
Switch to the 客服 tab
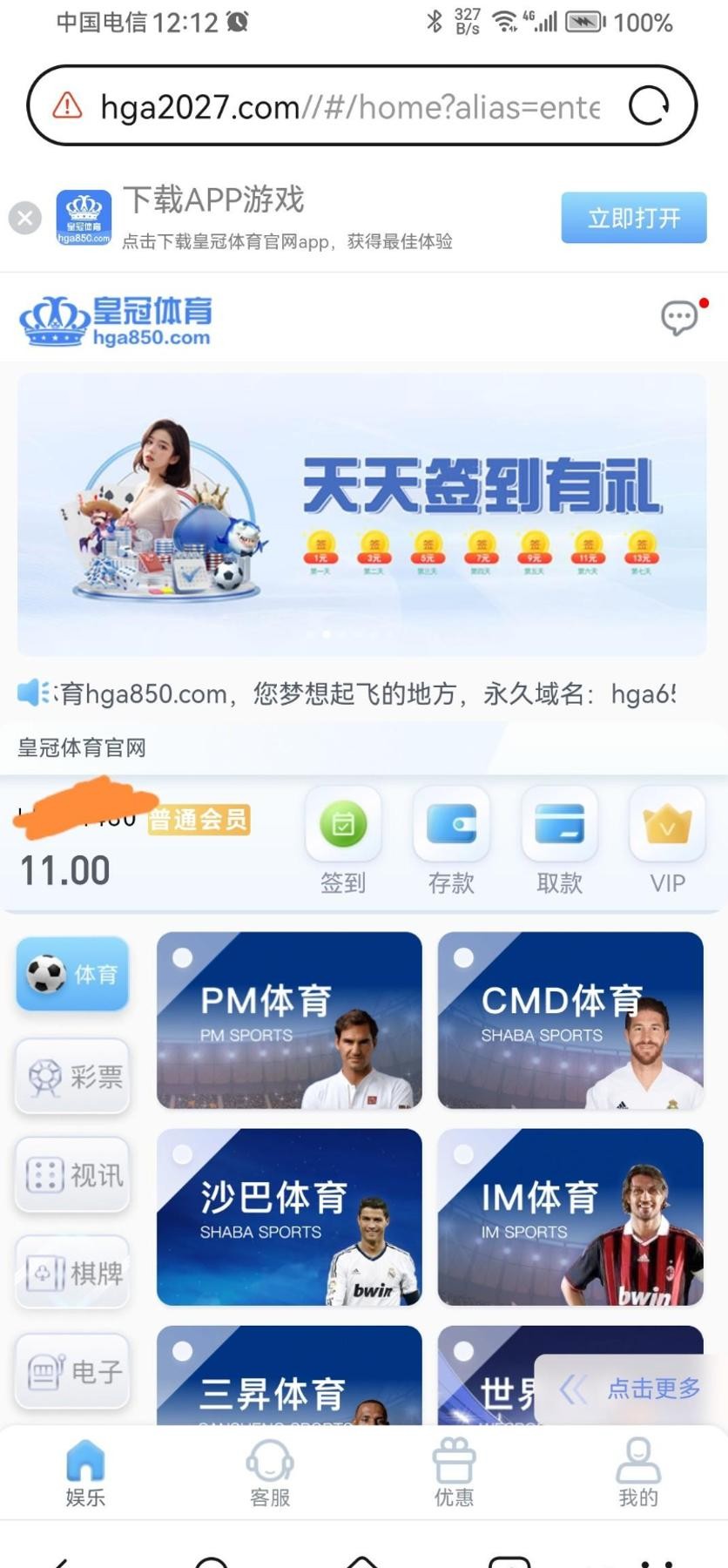click(270, 1473)
